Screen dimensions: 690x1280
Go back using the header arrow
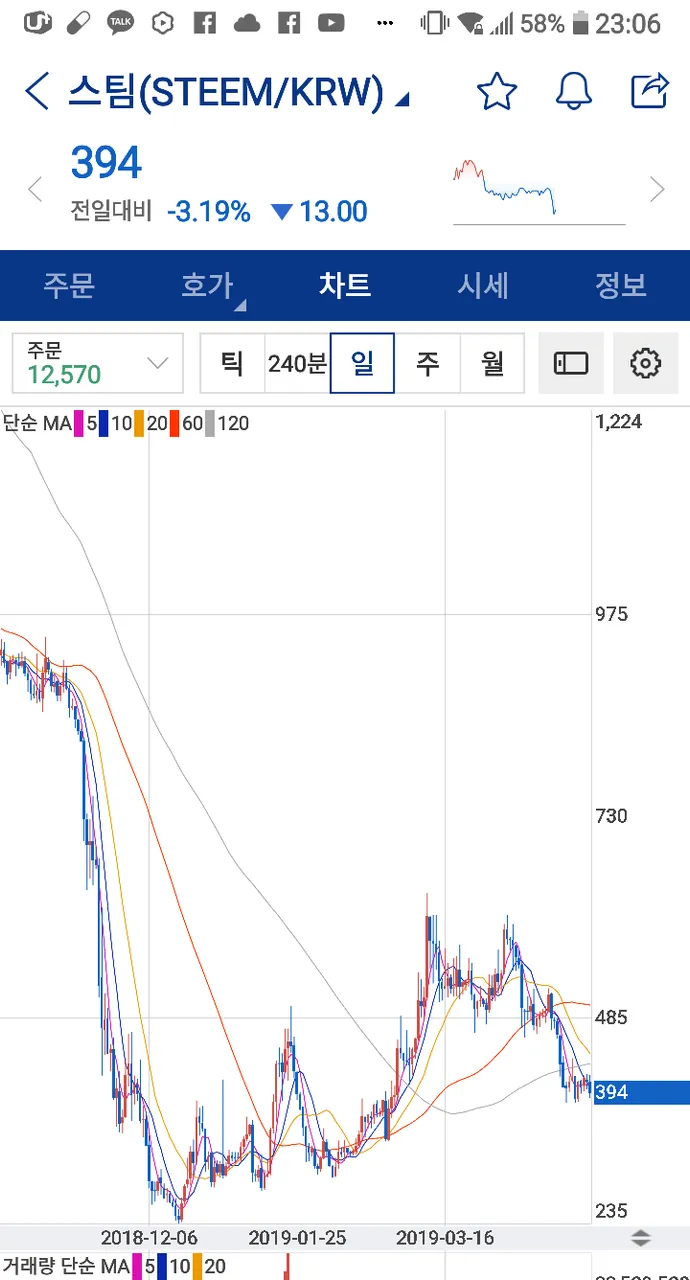coord(37,92)
